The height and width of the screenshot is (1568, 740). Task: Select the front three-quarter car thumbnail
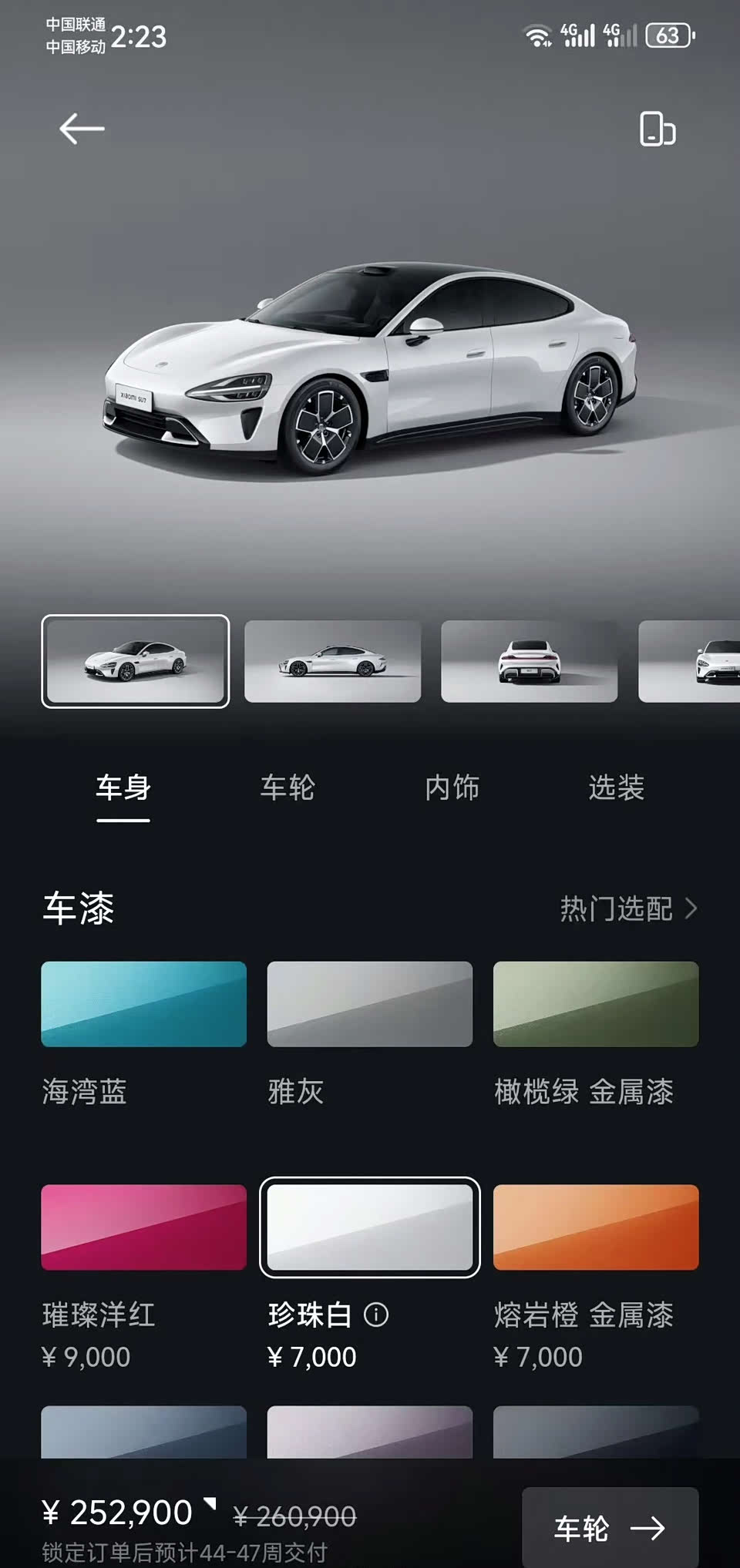pos(135,661)
